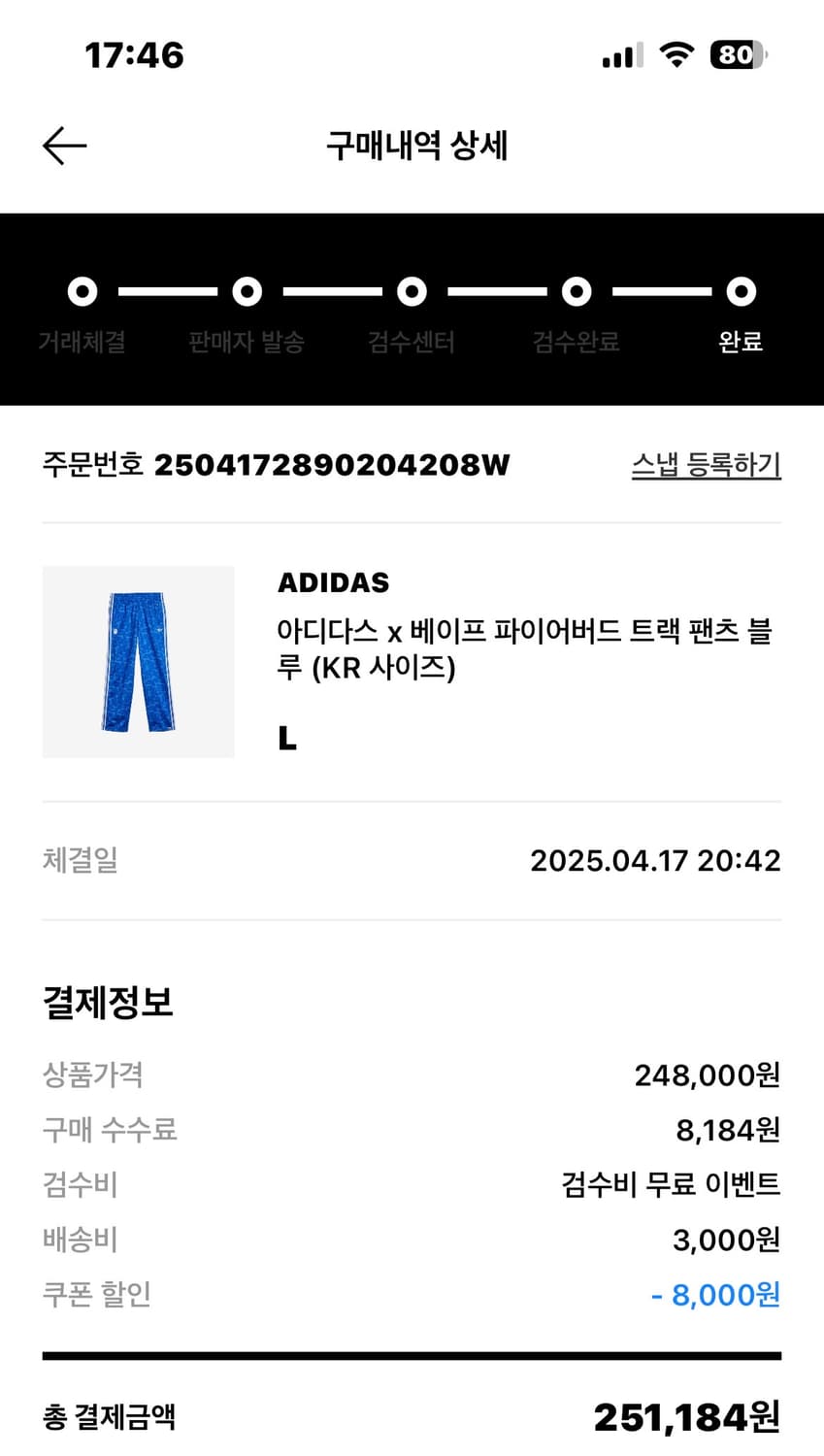Tap the 체결일 date value
The width and height of the screenshot is (824, 1456).
pyautogui.click(x=656, y=860)
